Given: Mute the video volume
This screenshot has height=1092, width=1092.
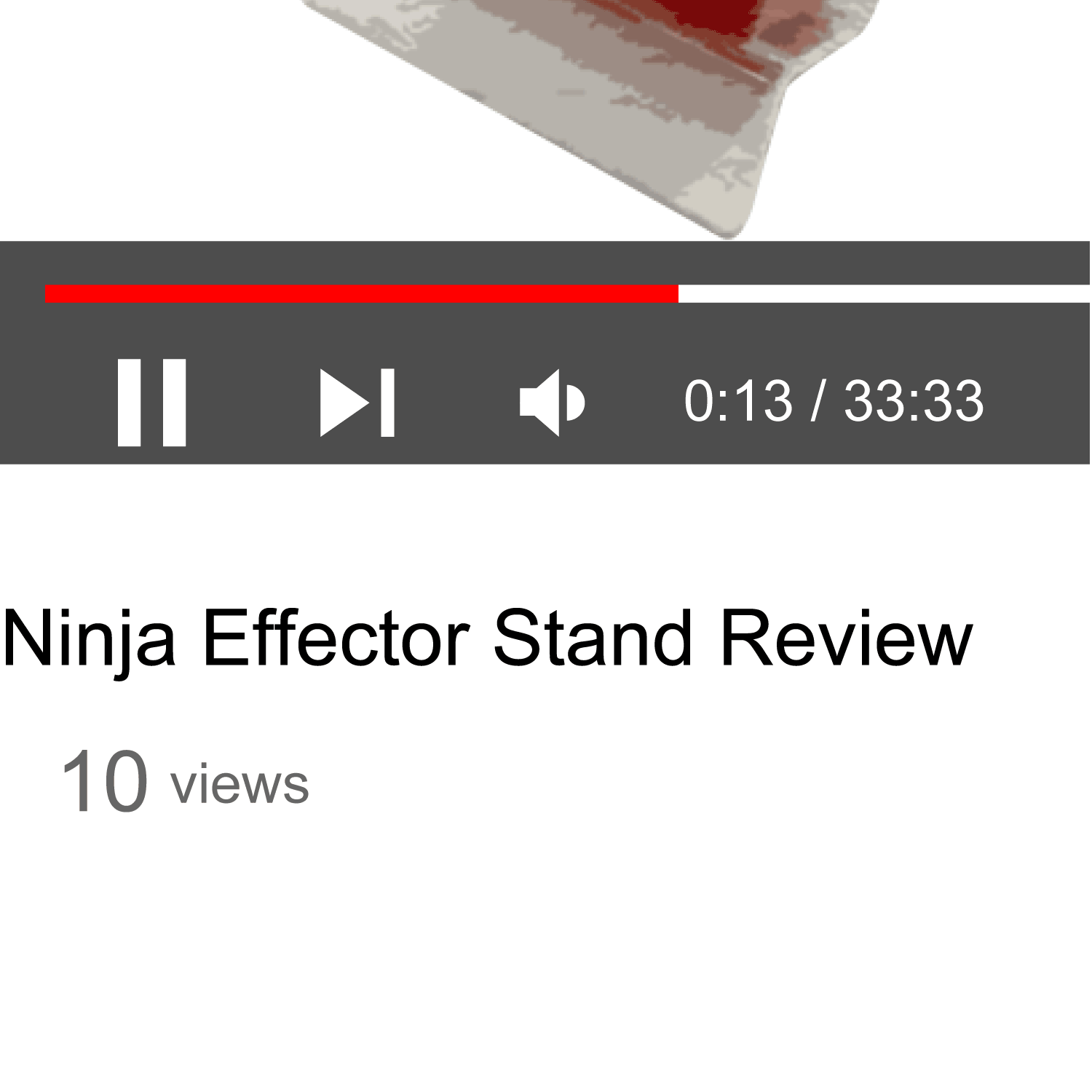Looking at the screenshot, I should pos(551,402).
